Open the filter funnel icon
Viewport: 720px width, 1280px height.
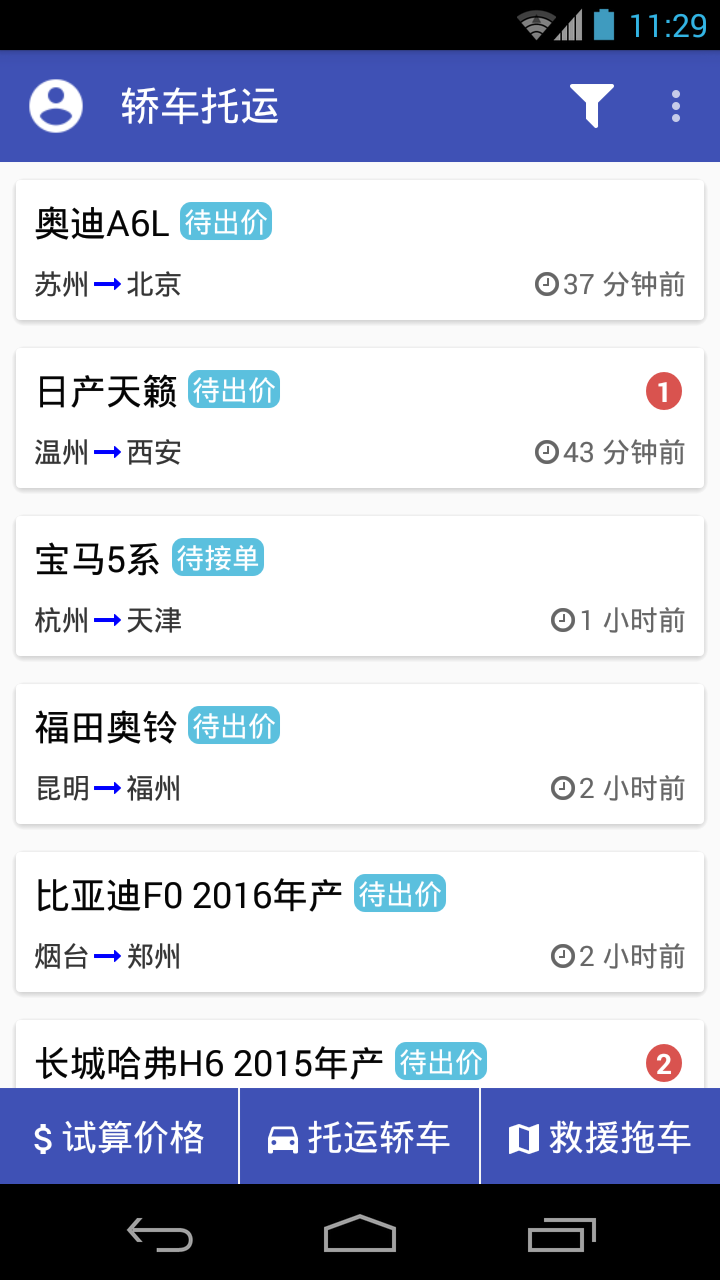pyautogui.click(x=592, y=106)
